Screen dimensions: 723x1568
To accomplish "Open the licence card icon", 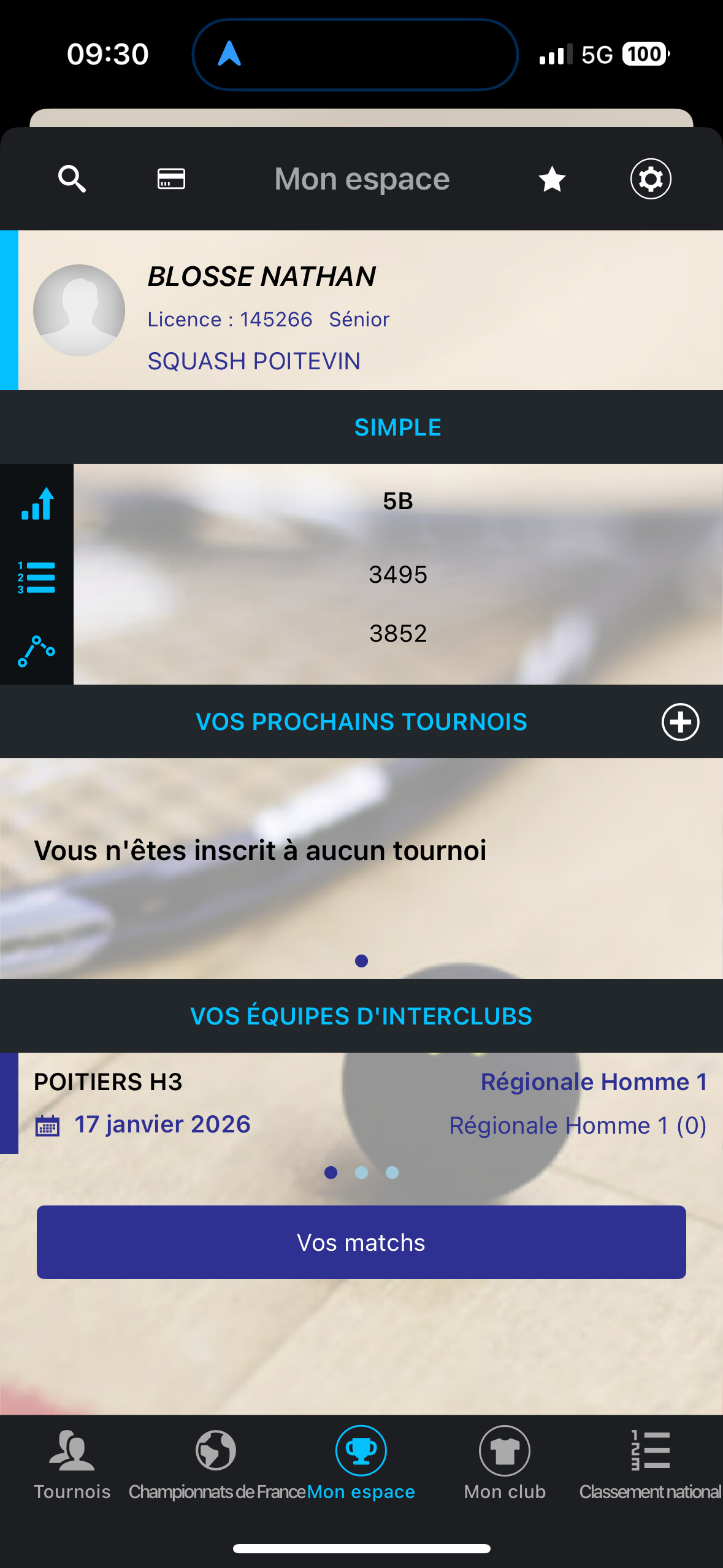I will pos(171,179).
